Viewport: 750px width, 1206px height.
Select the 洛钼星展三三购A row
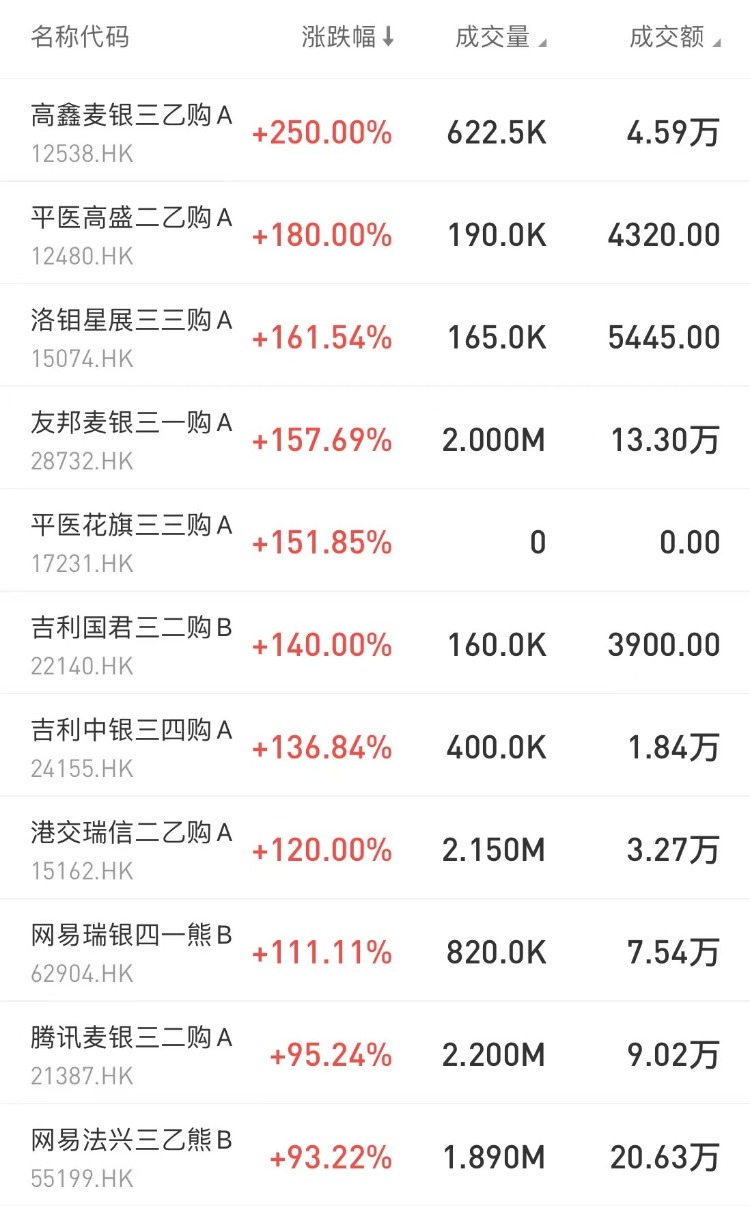click(375, 336)
